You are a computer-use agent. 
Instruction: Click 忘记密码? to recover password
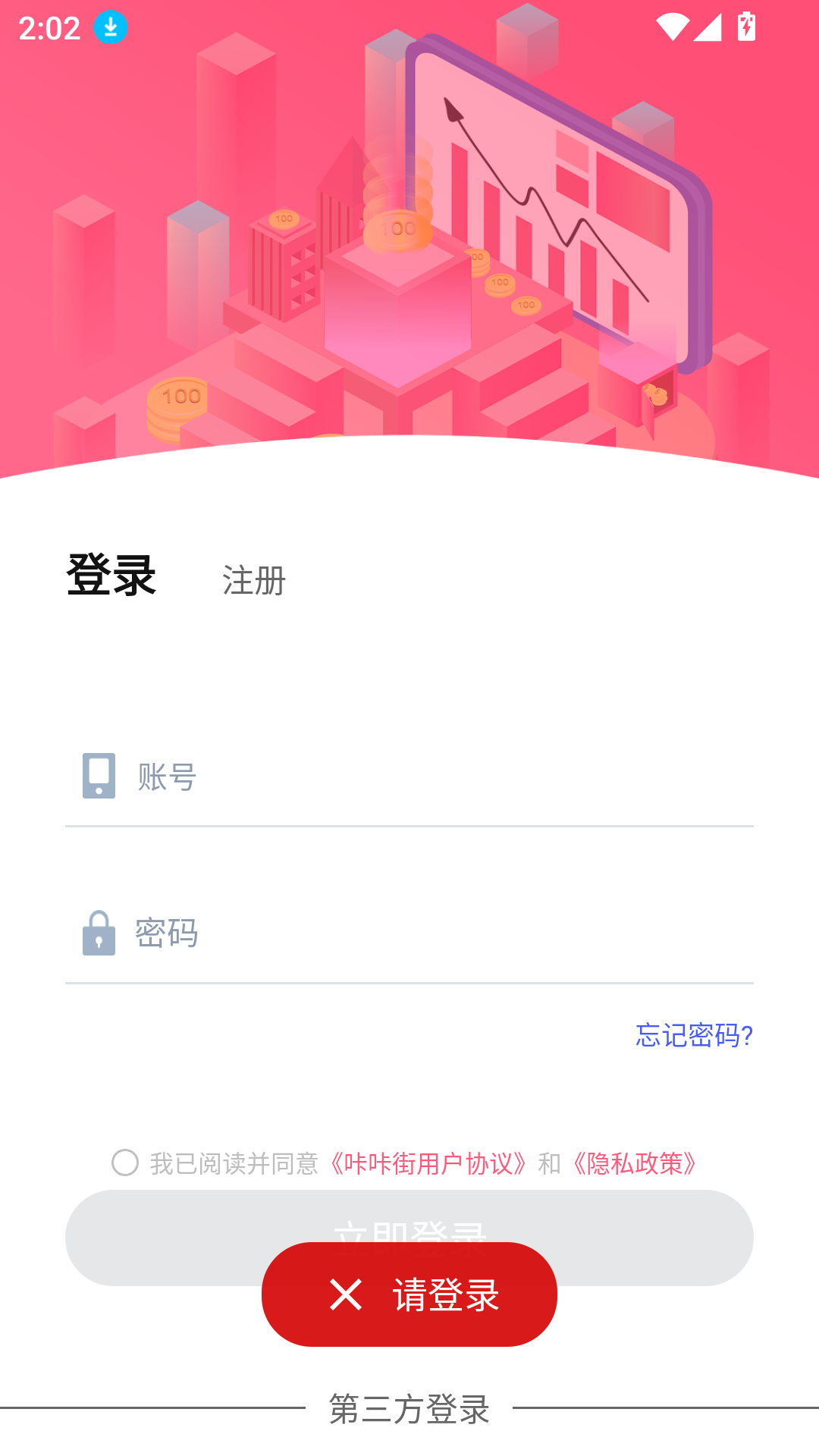pos(692,1035)
